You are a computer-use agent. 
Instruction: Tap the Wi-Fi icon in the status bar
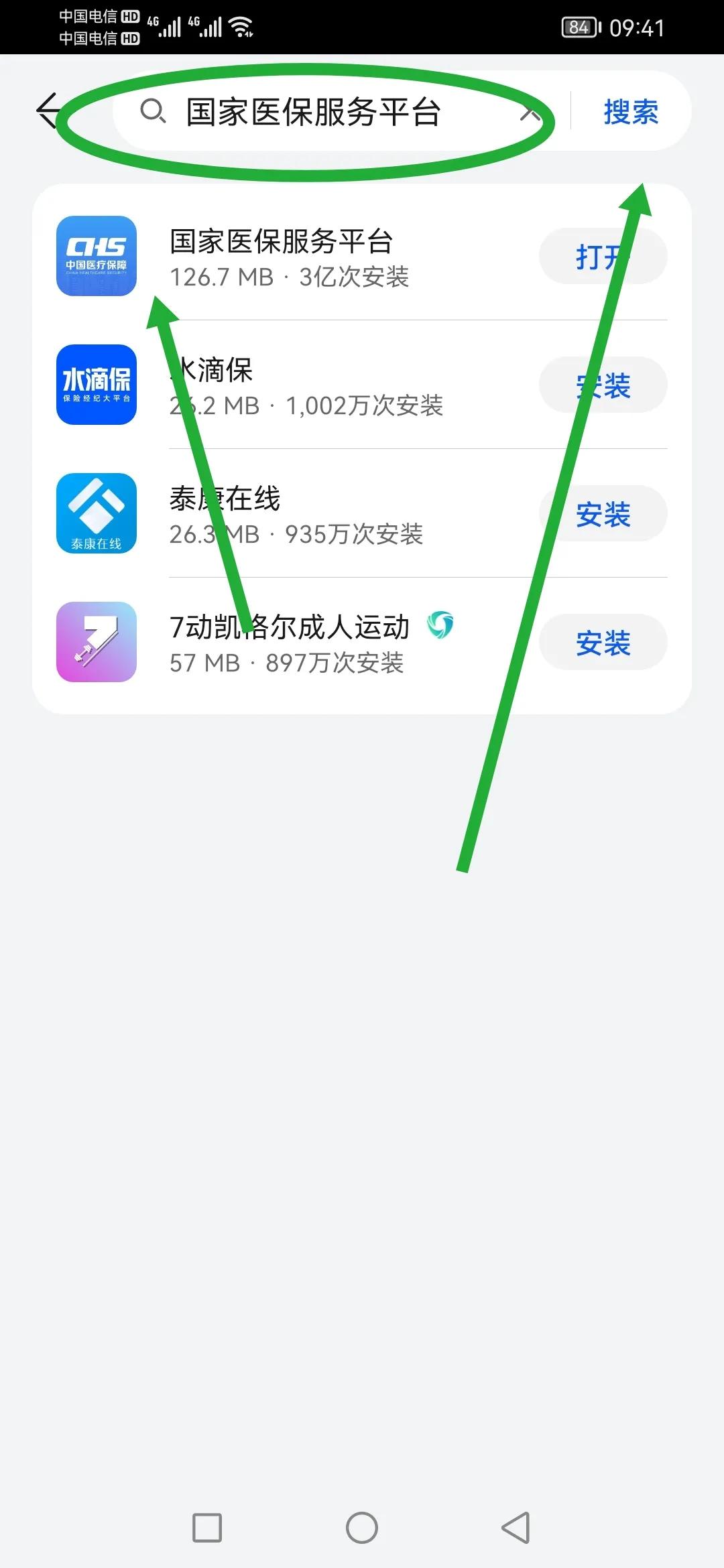[241, 25]
